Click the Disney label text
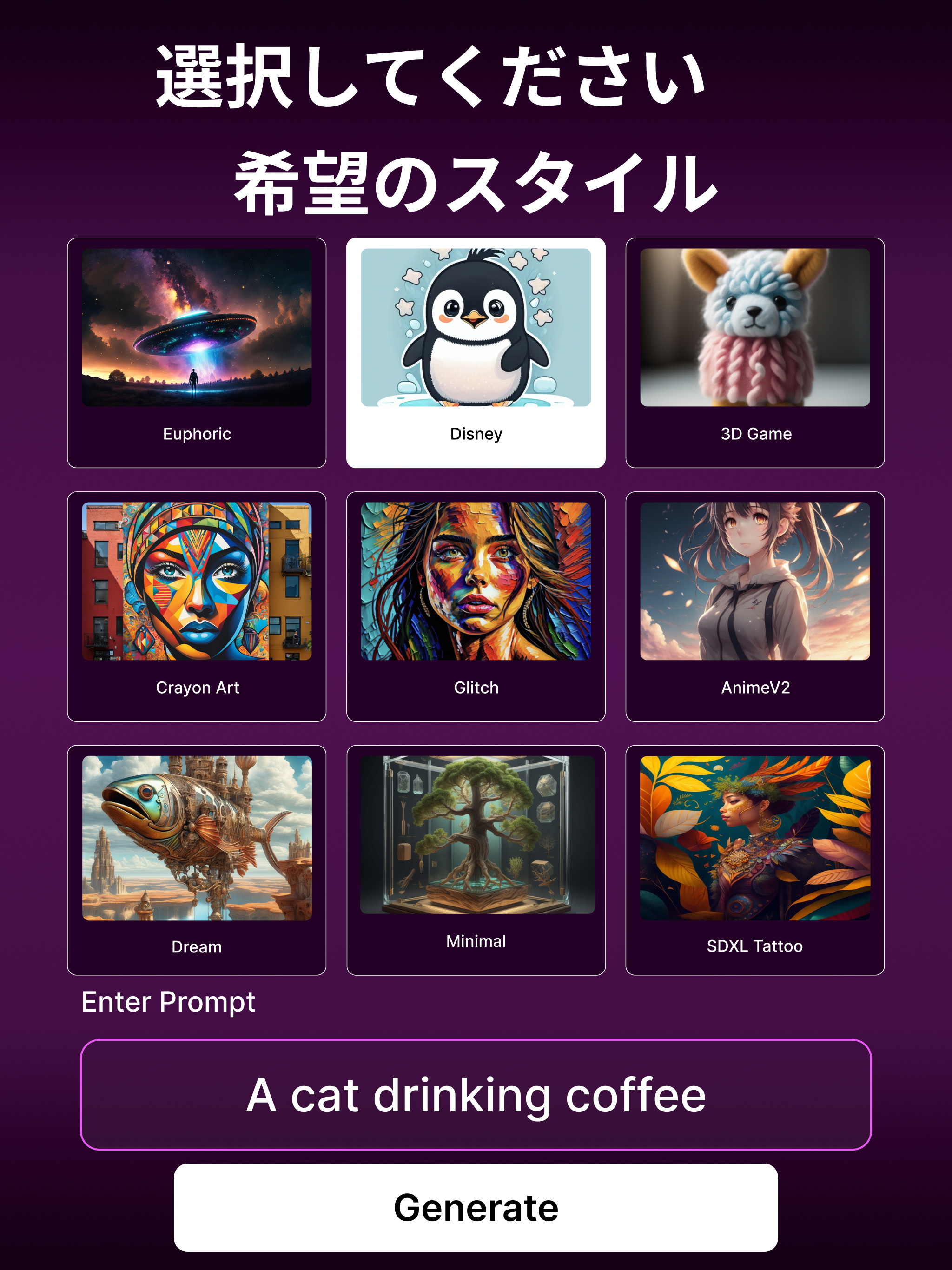952x1270 pixels. point(476,433)
